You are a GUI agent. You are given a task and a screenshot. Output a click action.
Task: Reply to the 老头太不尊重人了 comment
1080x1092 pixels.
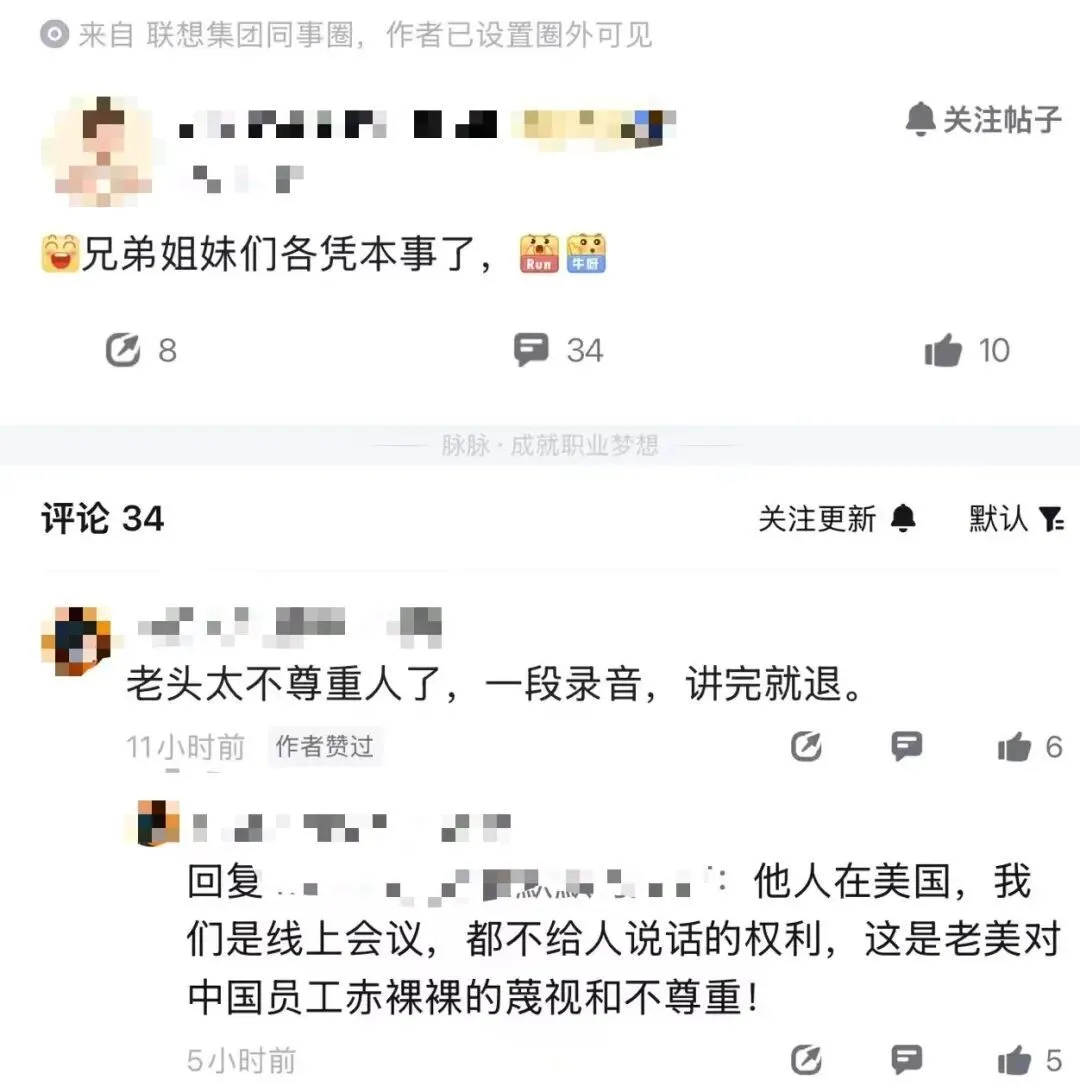pos(907,746)
